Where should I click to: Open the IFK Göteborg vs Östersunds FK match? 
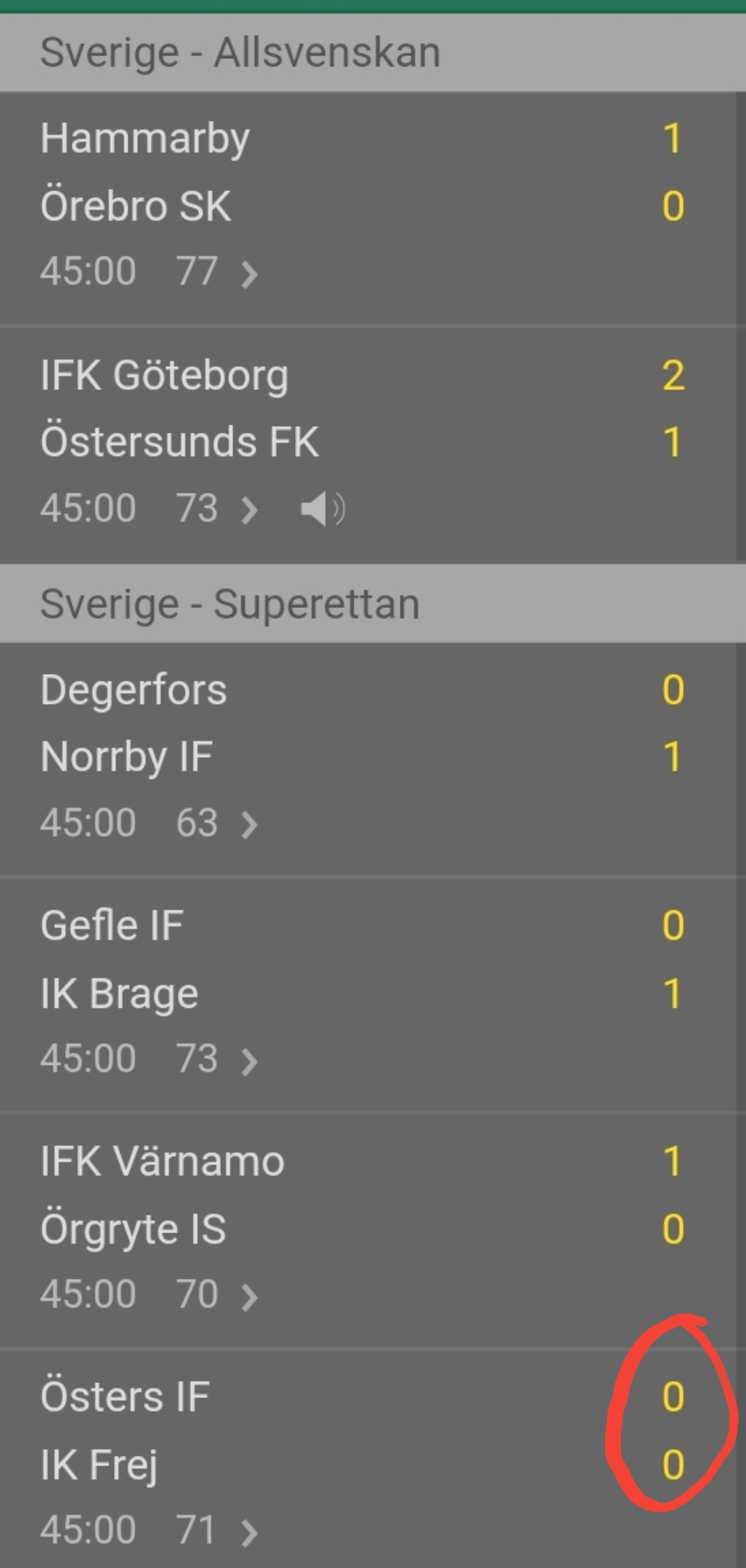pos(367,445)
